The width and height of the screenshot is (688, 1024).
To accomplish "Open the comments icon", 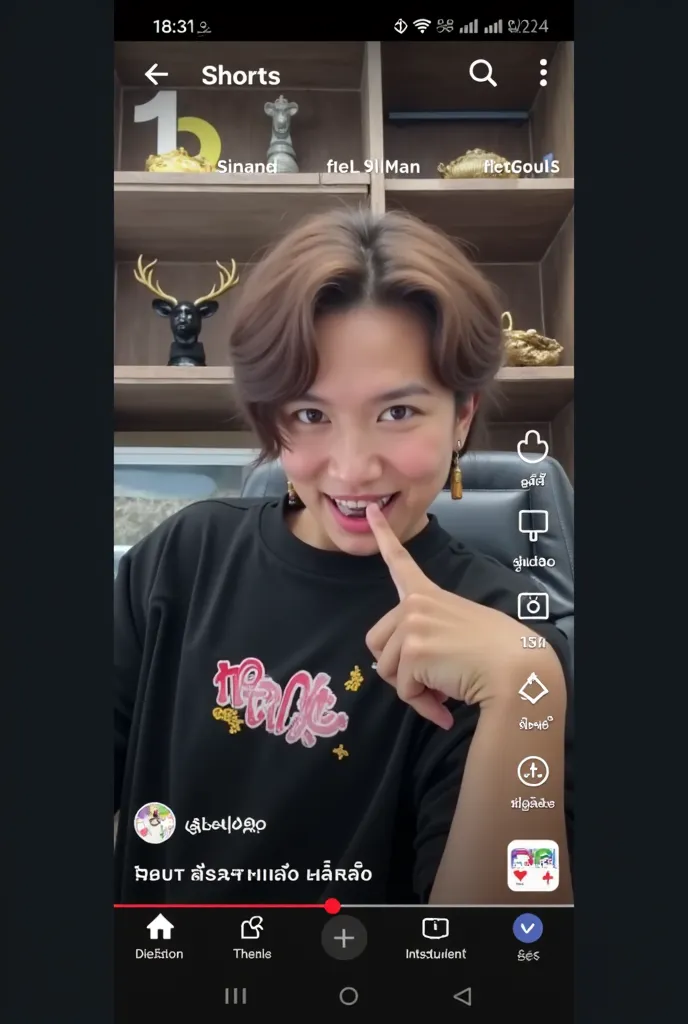I will [533, 606].
